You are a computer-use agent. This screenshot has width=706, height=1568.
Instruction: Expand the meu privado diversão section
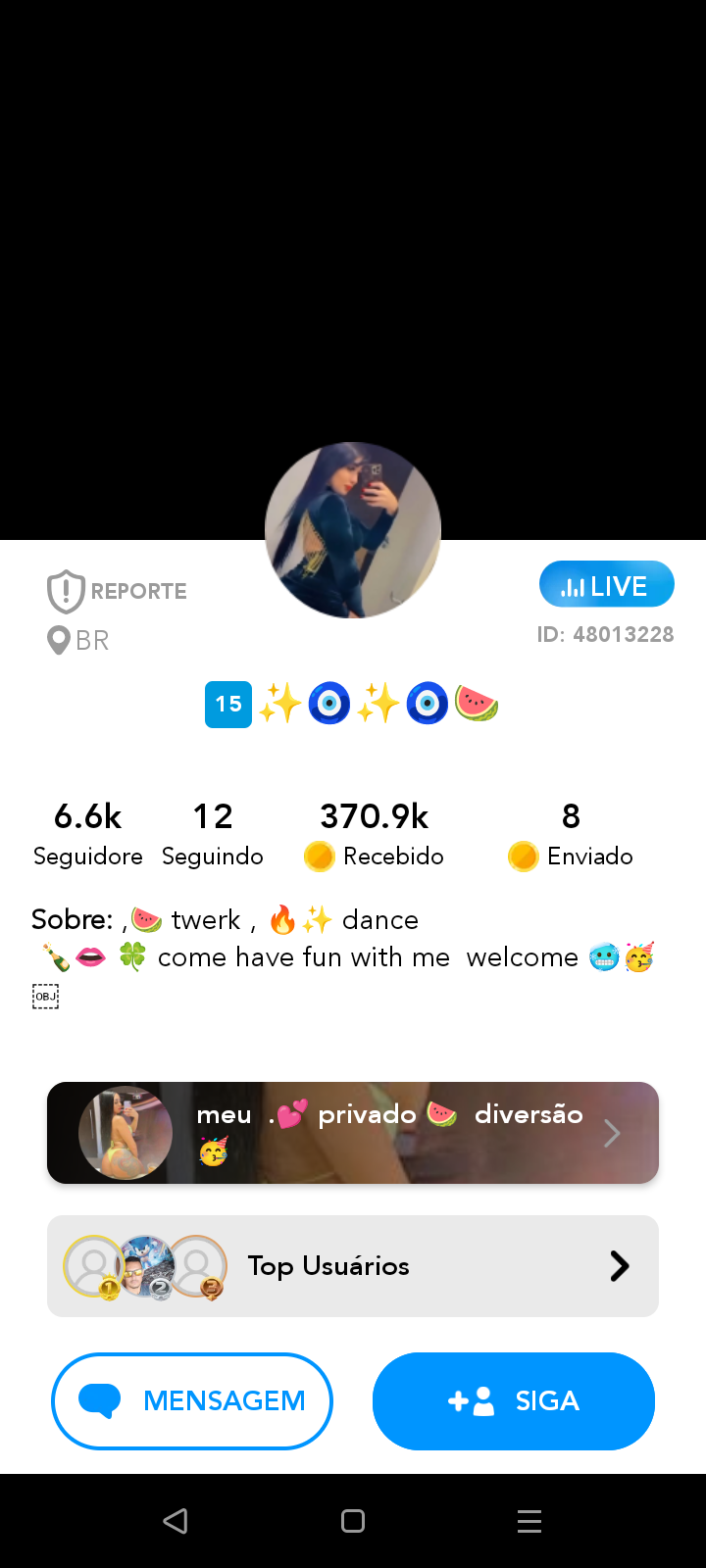(353, 1132)
